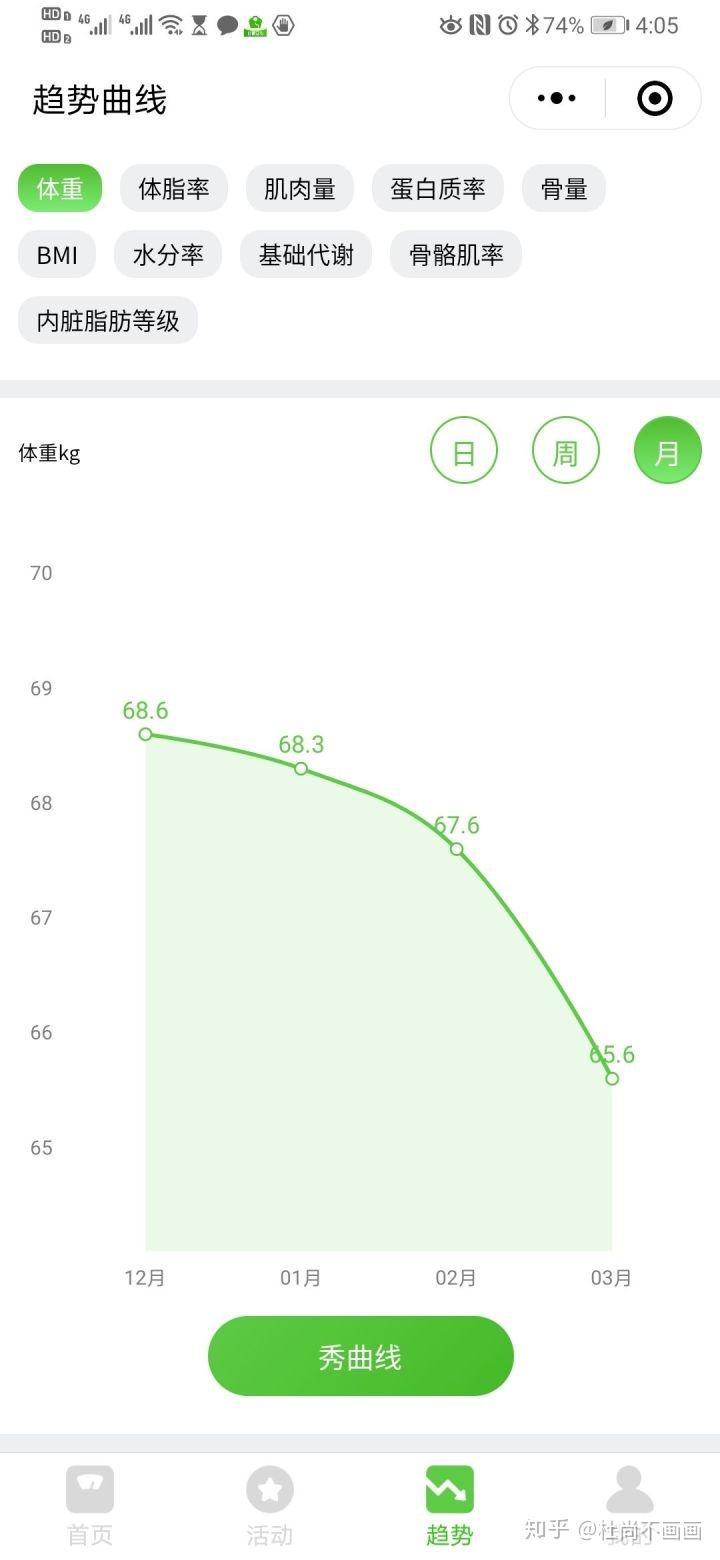Open the mini program more-options menu
The height and width of the screenshot is (1560, 720).
coord(557,98)
